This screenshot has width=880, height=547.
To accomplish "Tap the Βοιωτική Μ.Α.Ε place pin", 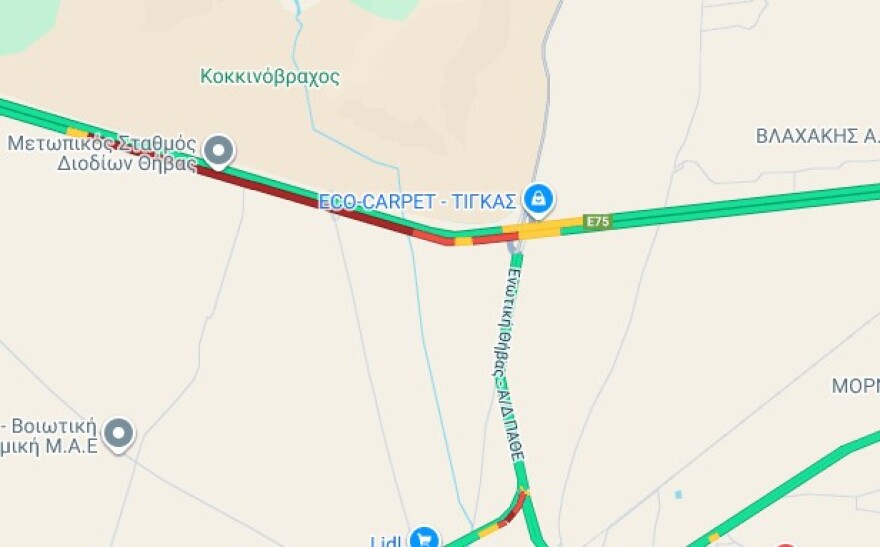I will pyautogui.click(x=119, y=433).
